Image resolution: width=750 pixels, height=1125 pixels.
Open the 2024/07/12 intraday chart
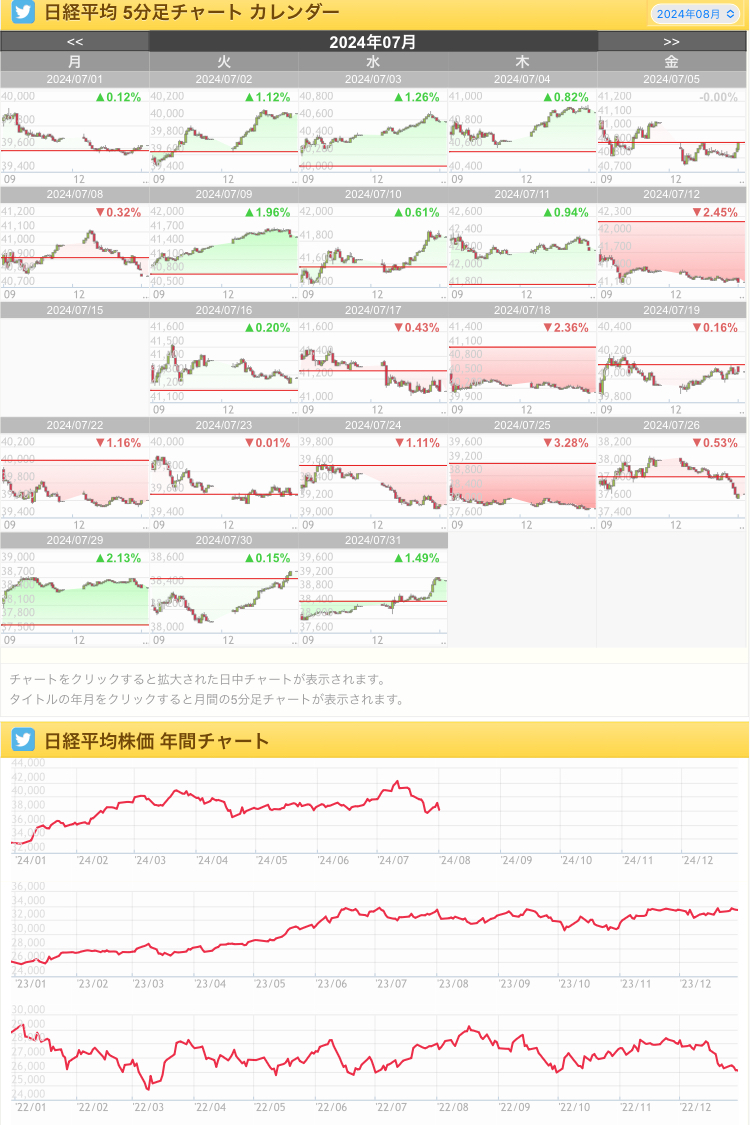click(x=671, y=251)
